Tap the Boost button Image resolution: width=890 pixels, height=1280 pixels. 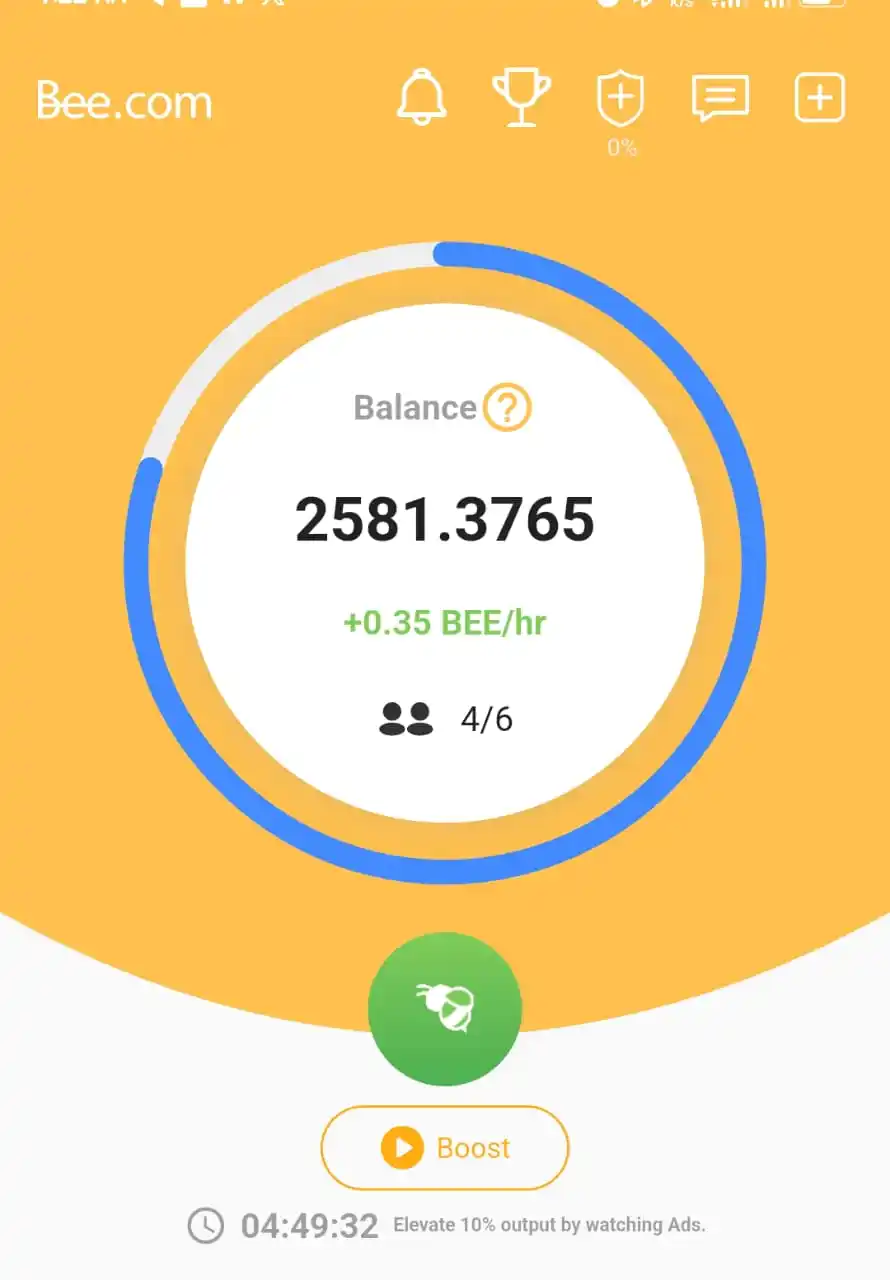click(445, 1148)
